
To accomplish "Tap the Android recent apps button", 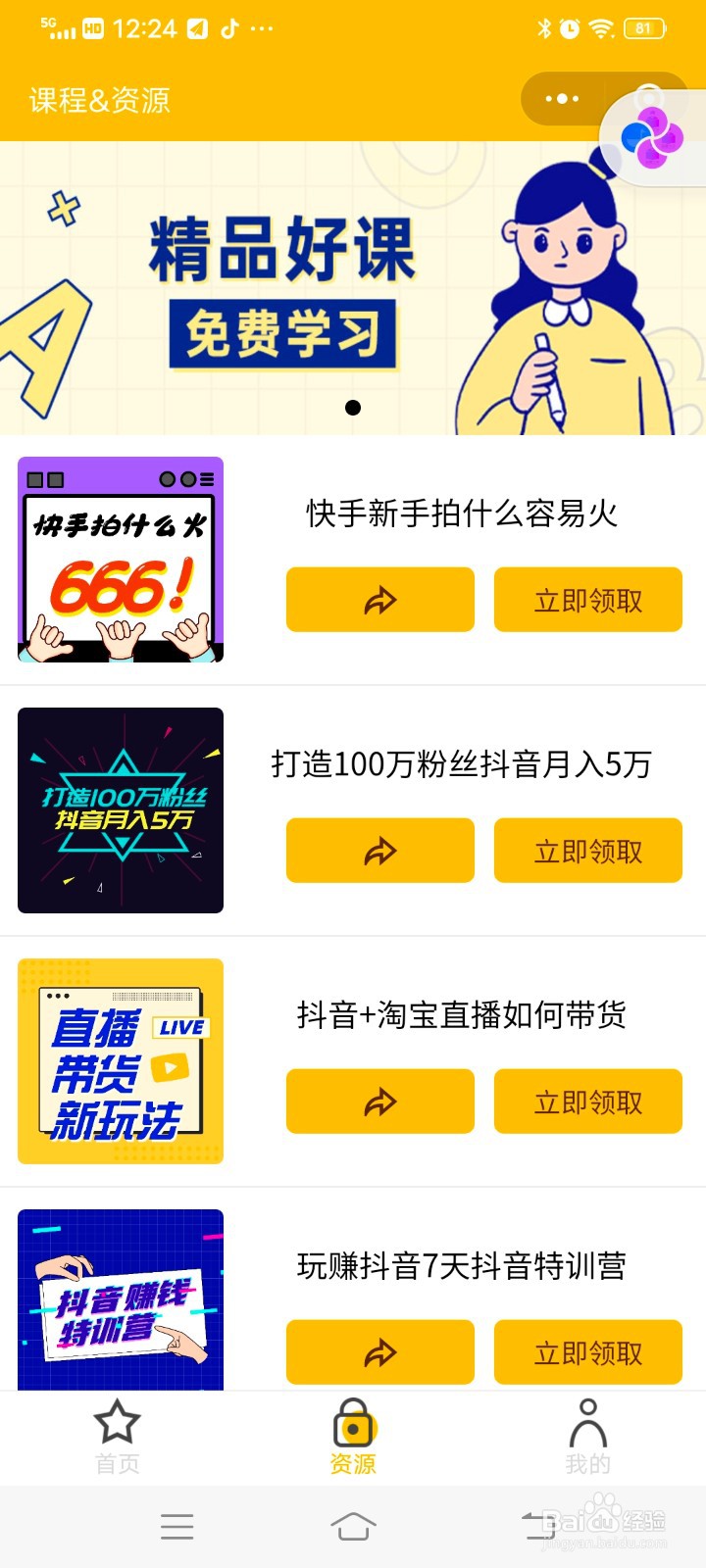I will pyautogui.click(x=176, y=1526).
